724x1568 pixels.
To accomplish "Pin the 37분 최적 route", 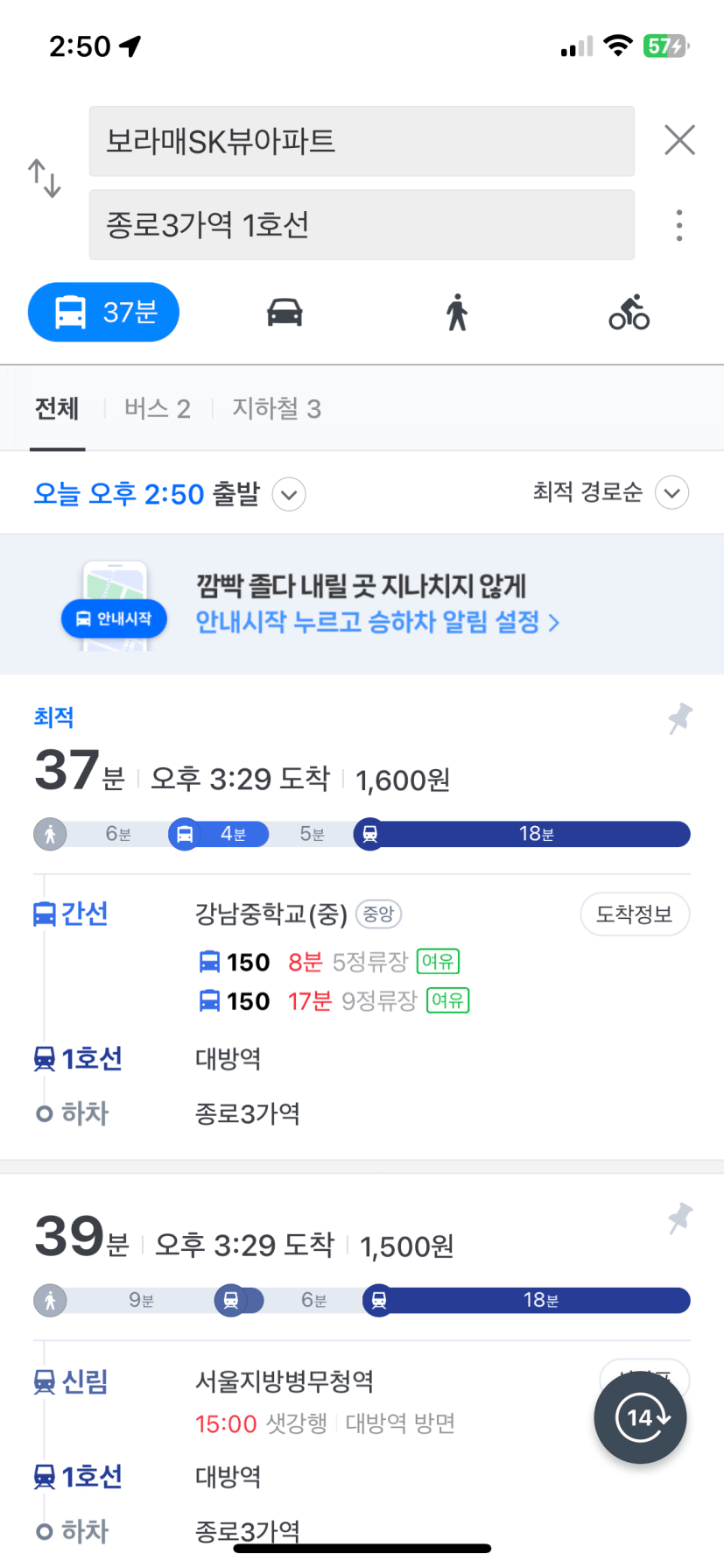I will pyautogui.click(x=679, y=718).
